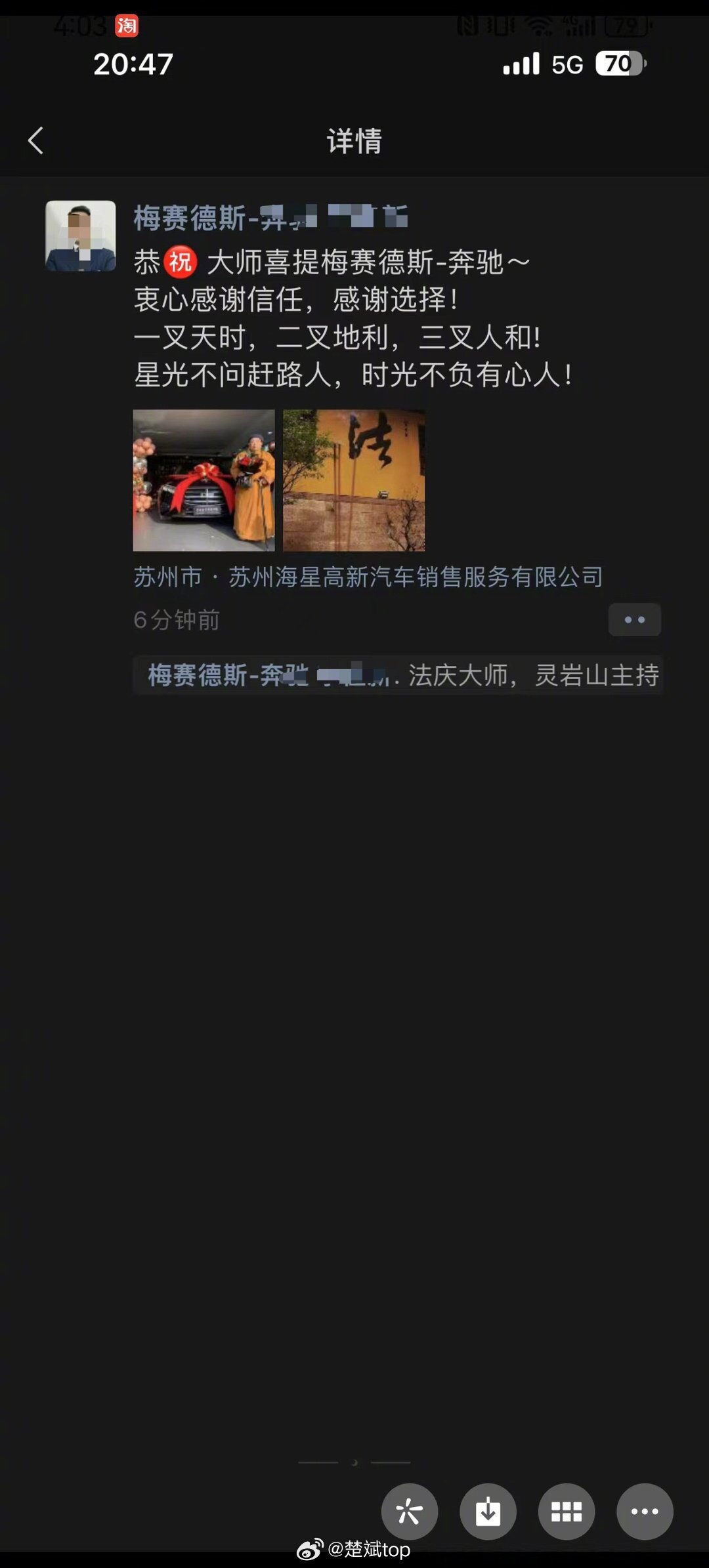Screen dimensions: 709x1568
Task: Tap the star-shaped icon in the bottom toolbar
Action: 410,1512
